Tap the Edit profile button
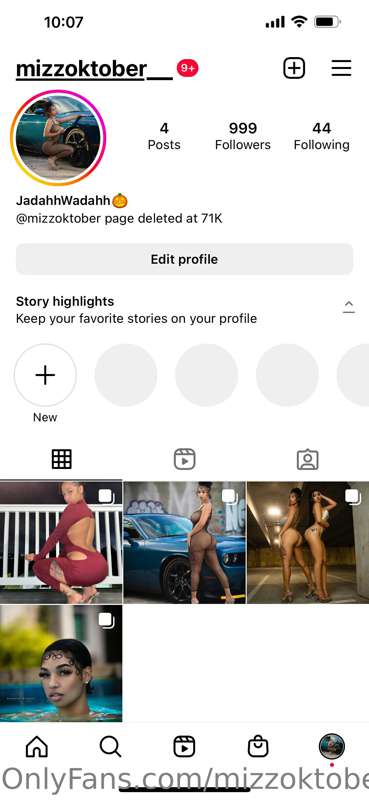Viewport: 369px width, 800px height. pyautogui.click(x=184, y=259)
